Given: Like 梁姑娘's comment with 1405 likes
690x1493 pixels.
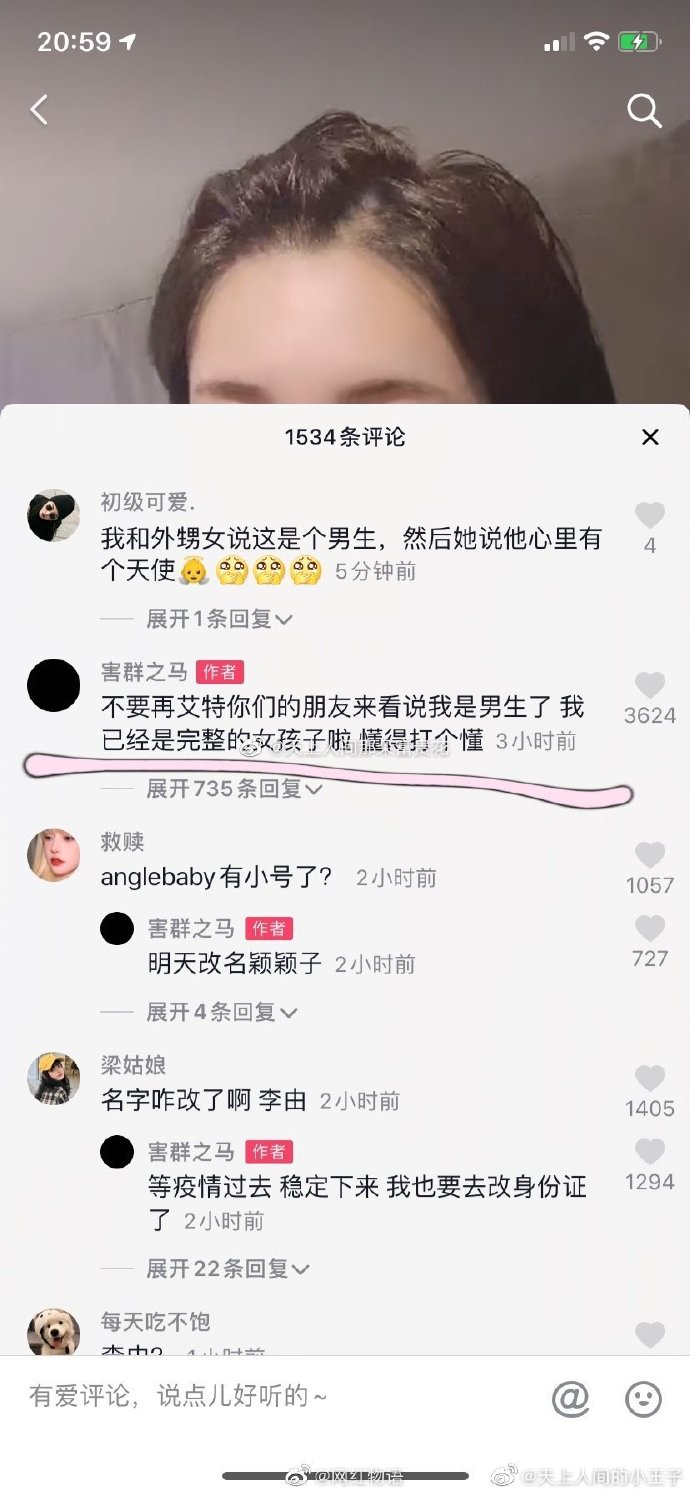Looking at the screenshot, I should click(650, 1079).
